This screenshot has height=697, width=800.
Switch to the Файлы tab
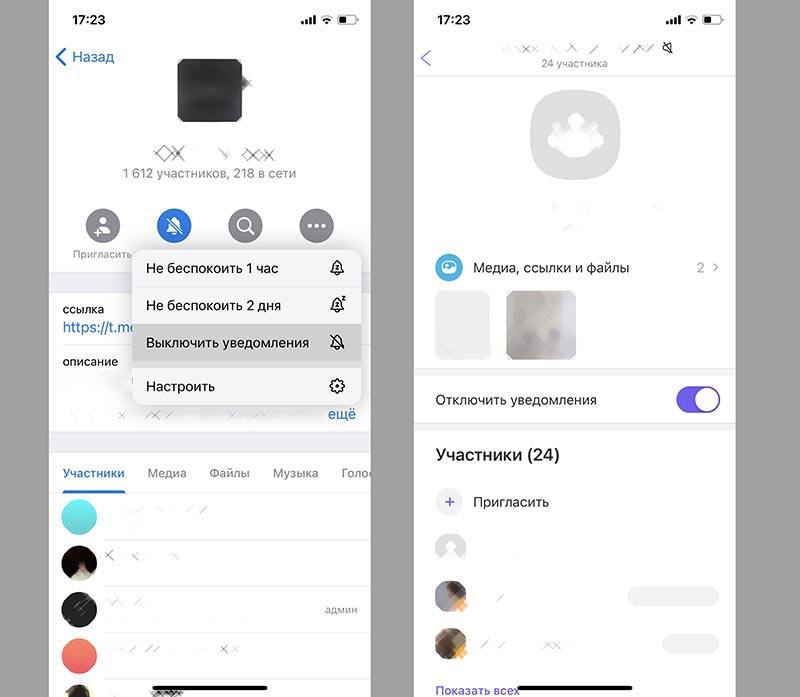click(x=229, y=473)
